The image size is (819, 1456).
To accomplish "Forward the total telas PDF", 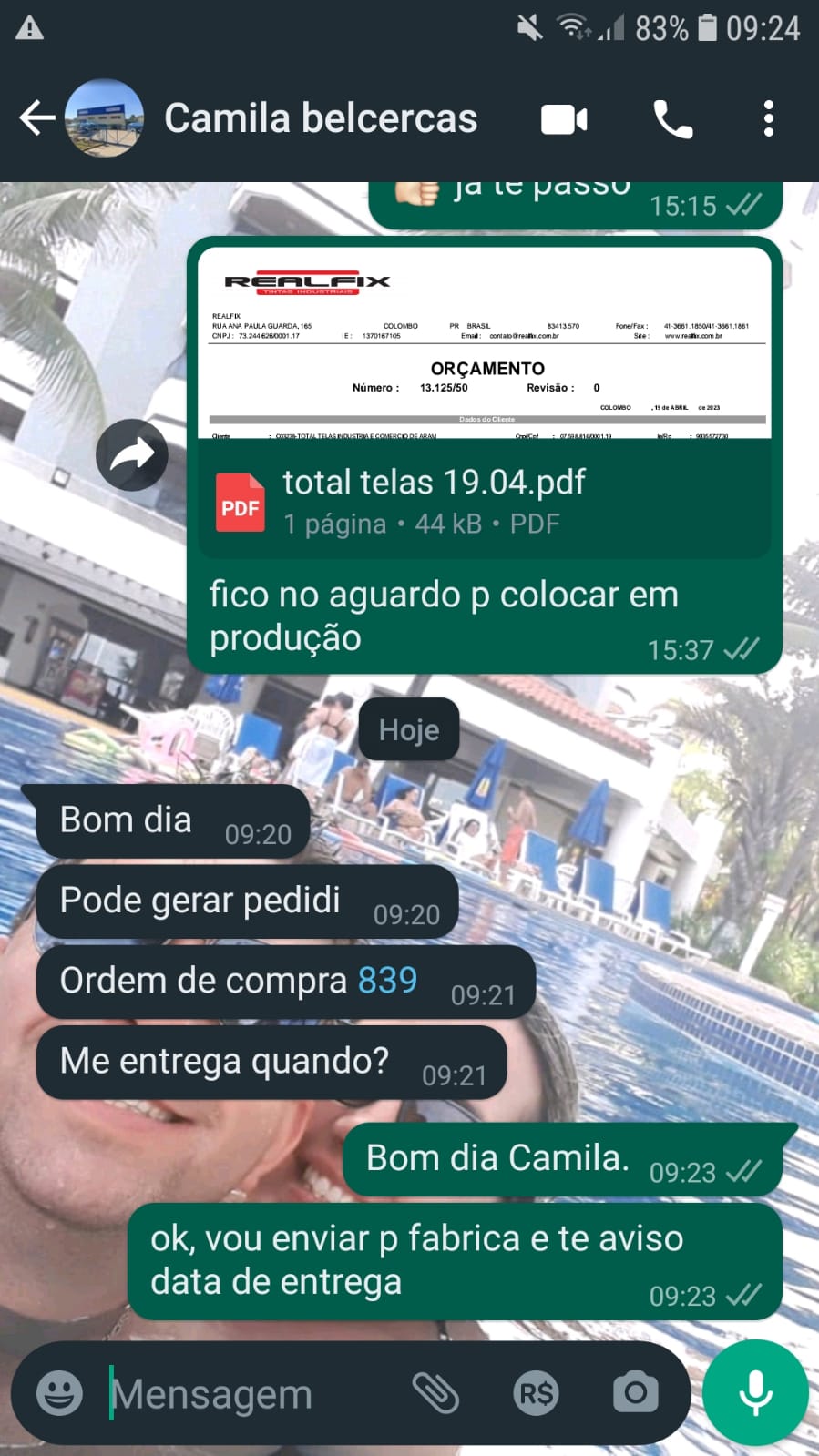I will click(132, 454).
